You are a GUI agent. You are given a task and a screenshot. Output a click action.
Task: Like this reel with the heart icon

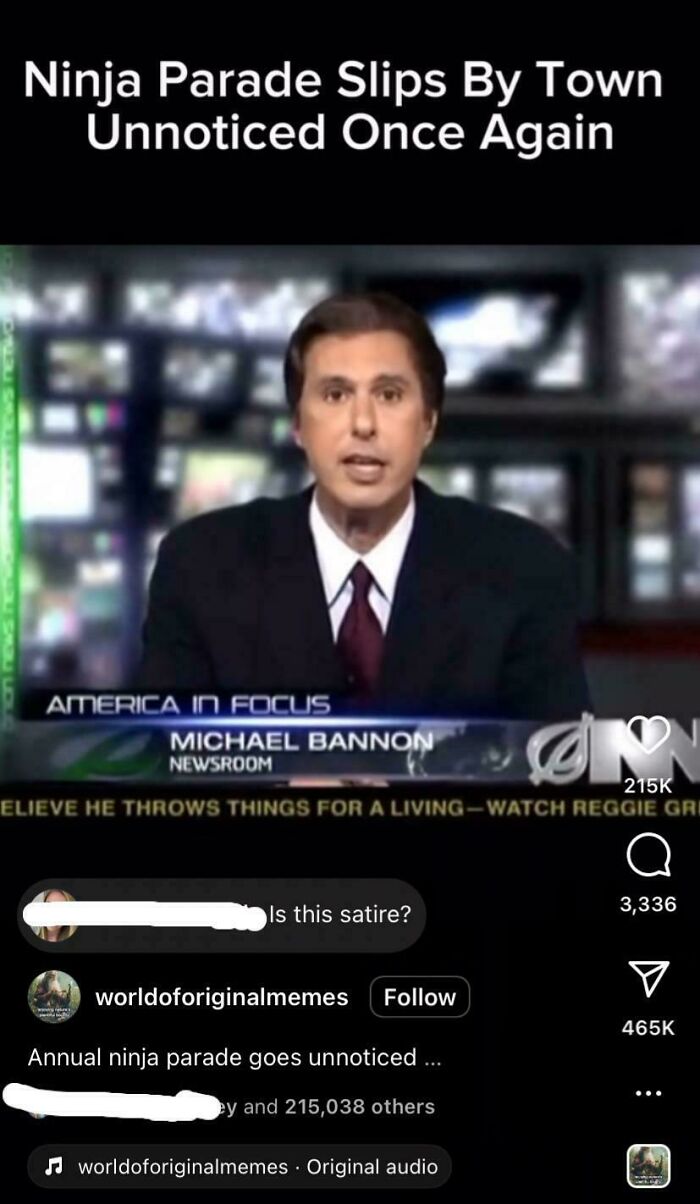point(647,737)
